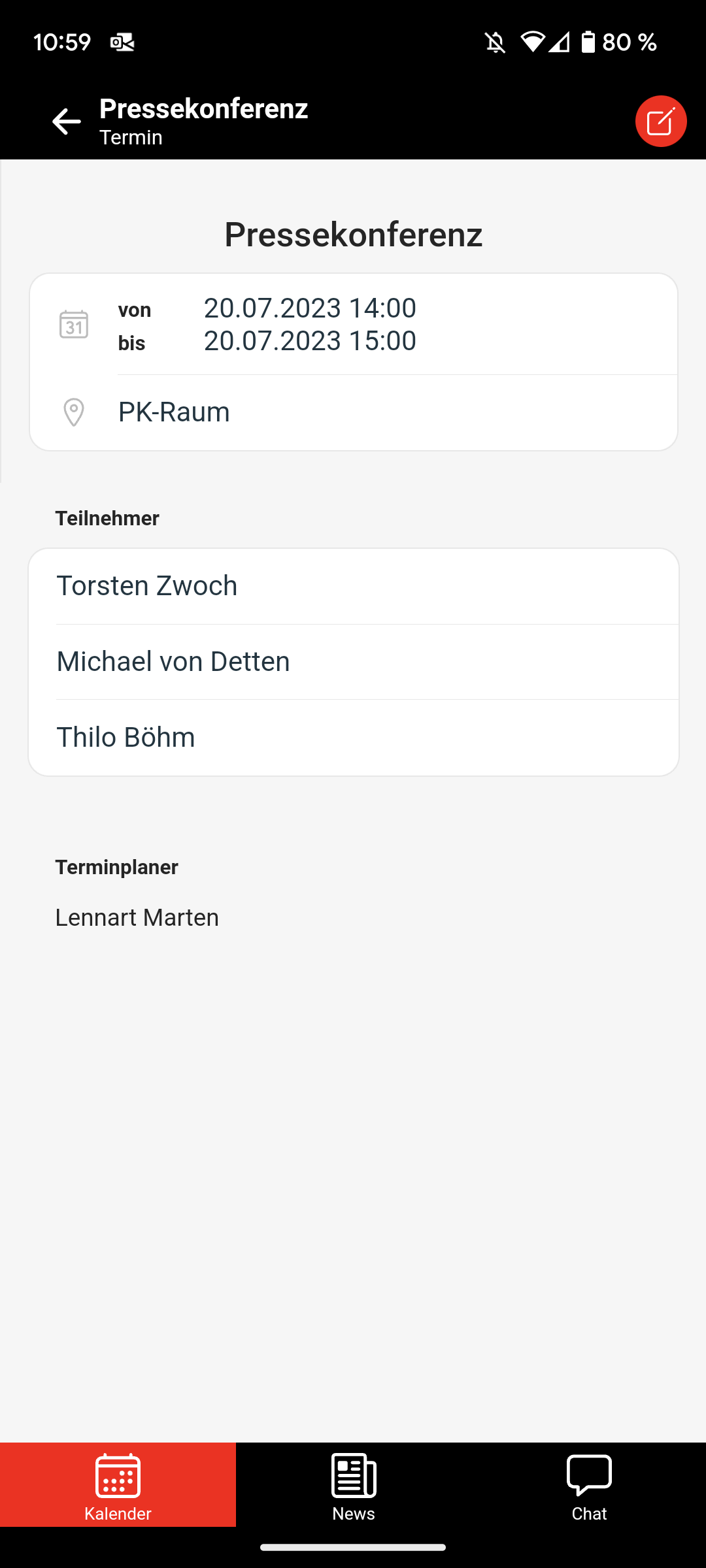Viewport: 706px width, 1568px height.
Task: Click the calendar date icon beside von/bis
Action: tap(74, 323)
